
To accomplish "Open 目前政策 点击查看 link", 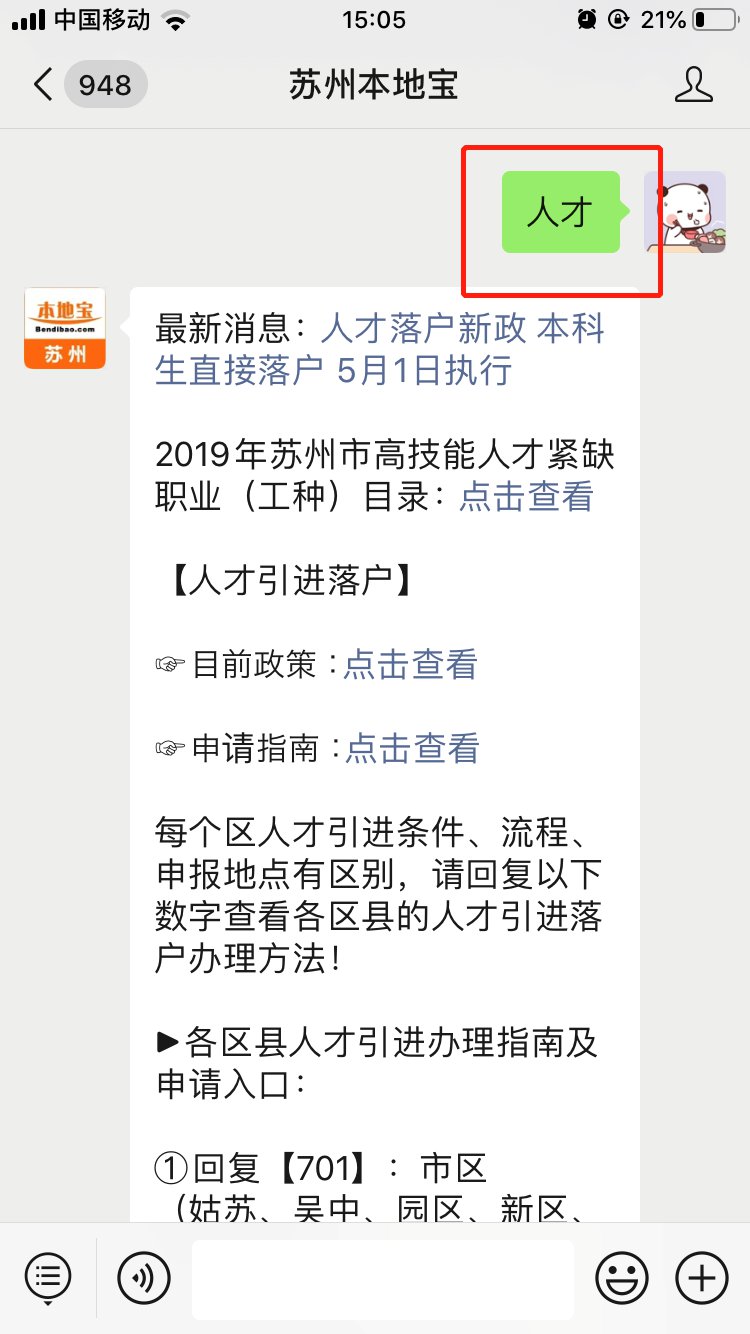I will point(410,664).
